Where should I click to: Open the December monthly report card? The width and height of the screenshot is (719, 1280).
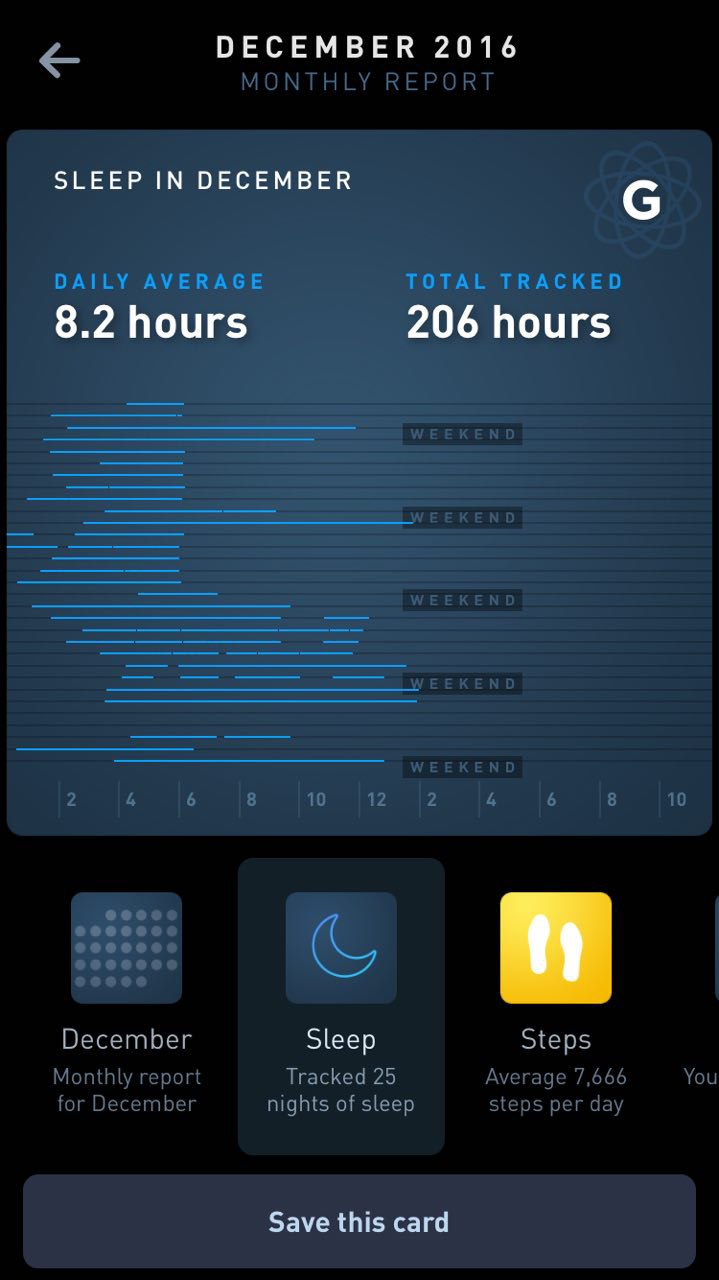click(126, 1003)
